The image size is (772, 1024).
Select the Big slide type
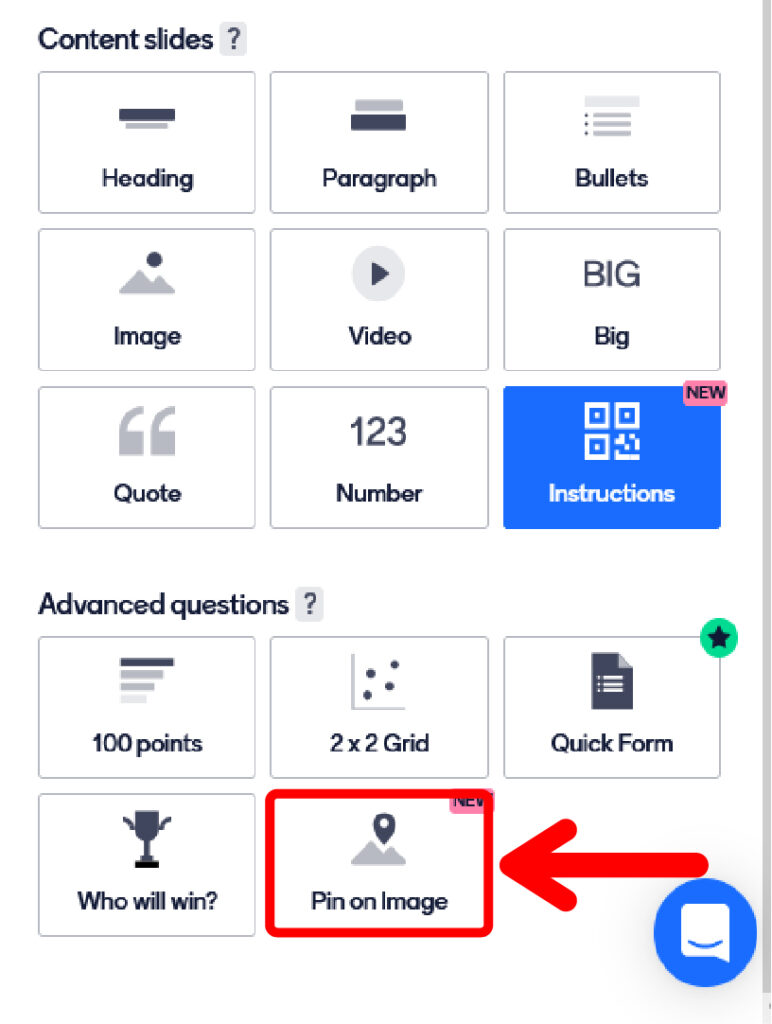tap(611, 299)
